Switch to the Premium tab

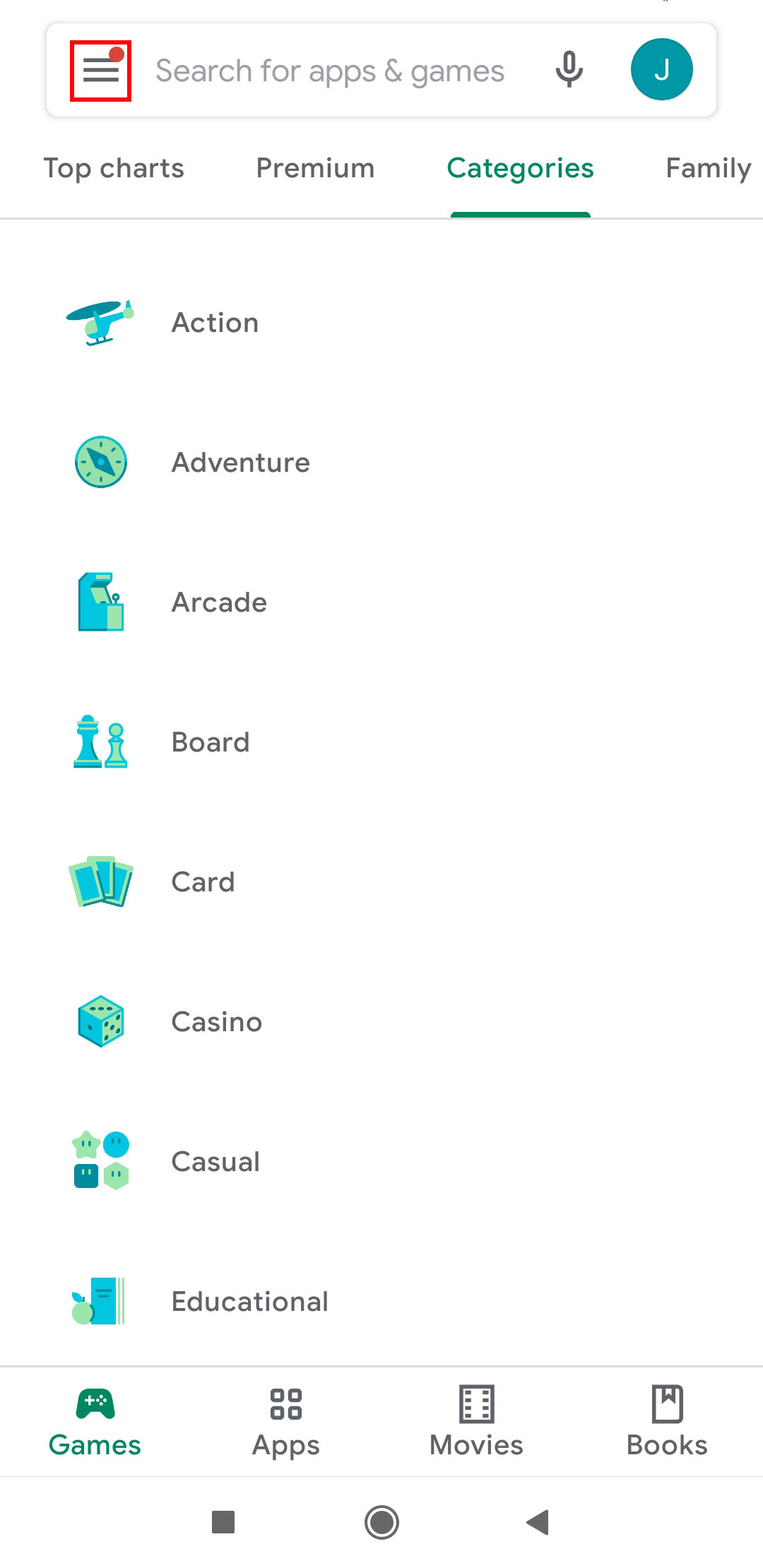pos(315,169)
